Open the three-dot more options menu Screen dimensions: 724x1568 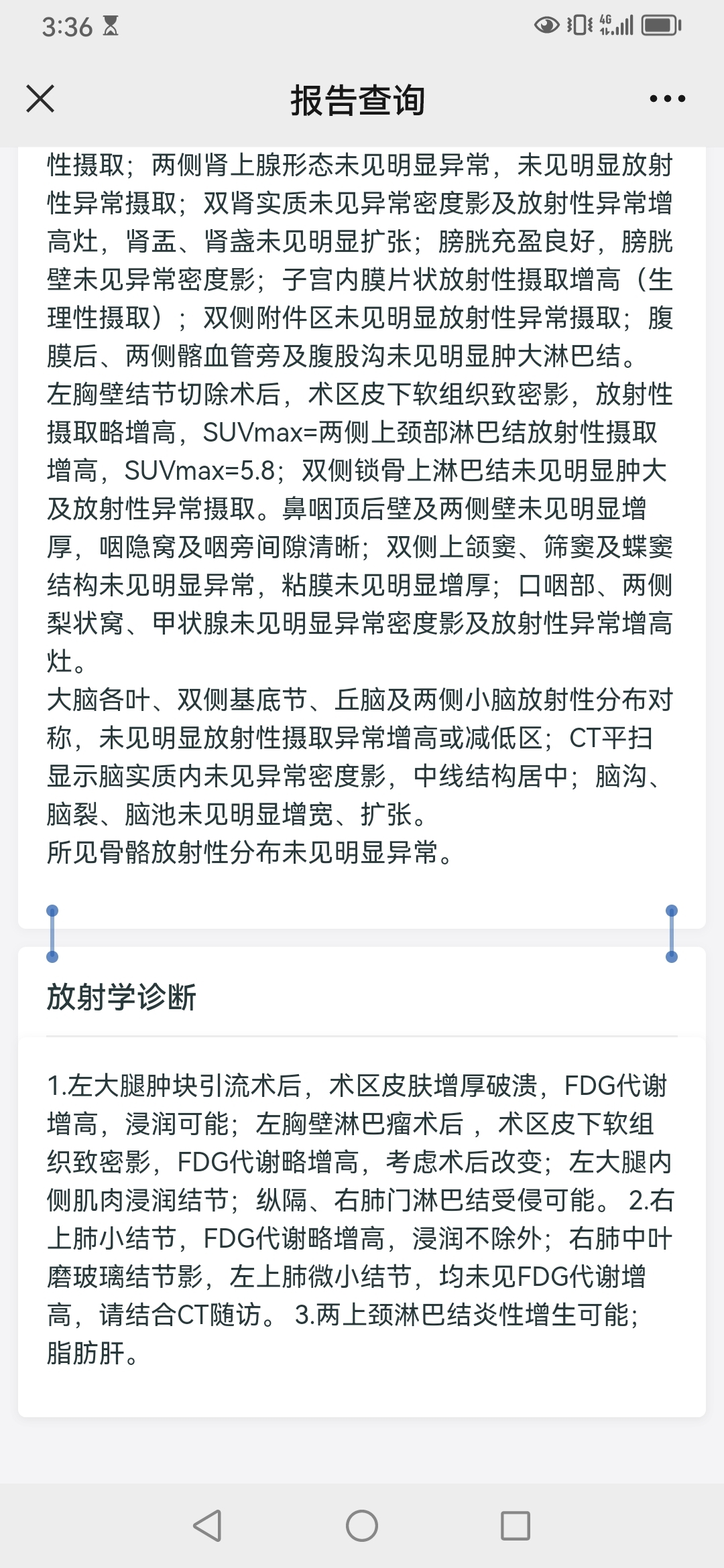[x=667, y=99]
